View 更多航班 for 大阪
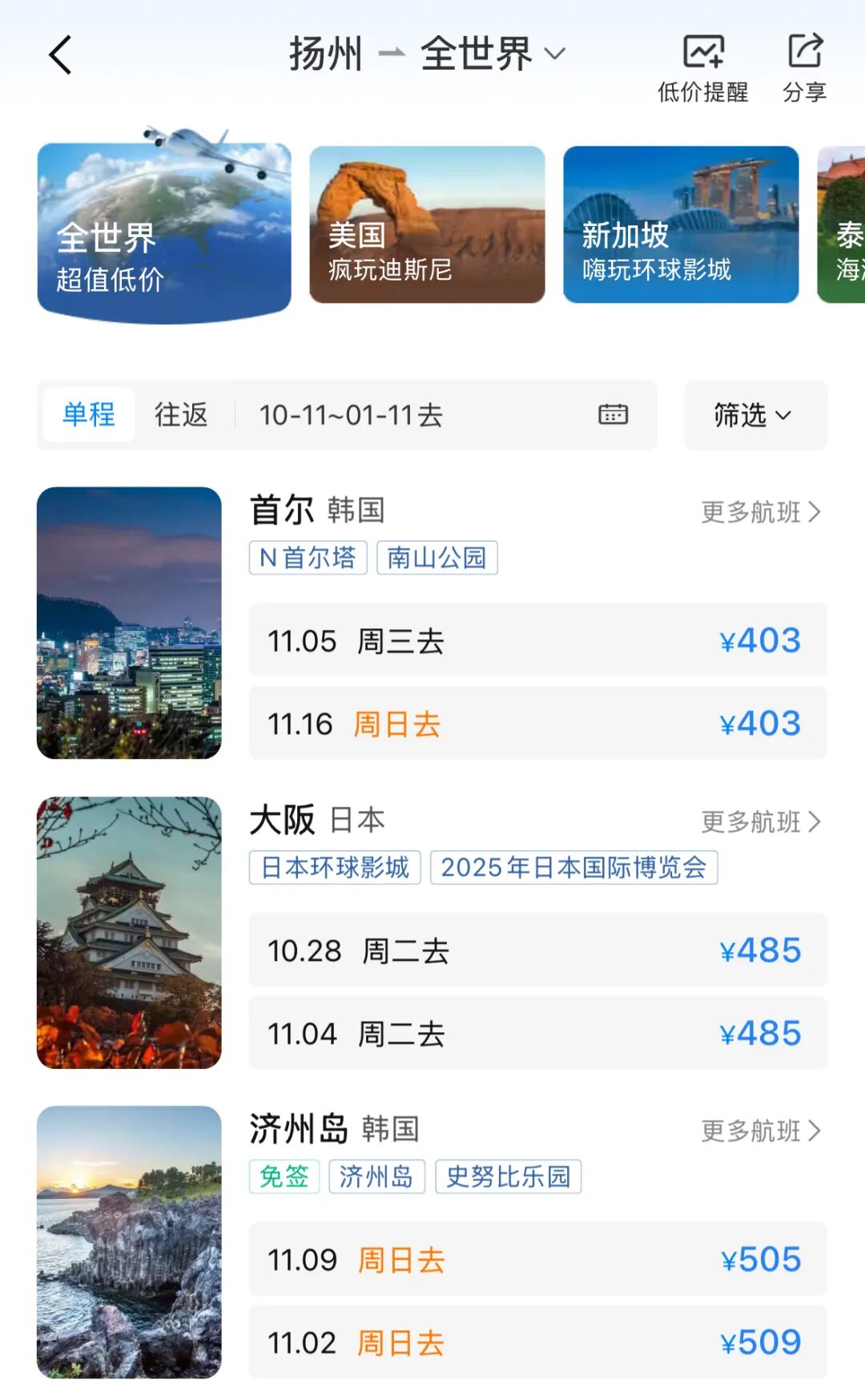The width and height of the screenshot is (865, 1400). click(x=761, y=821)
